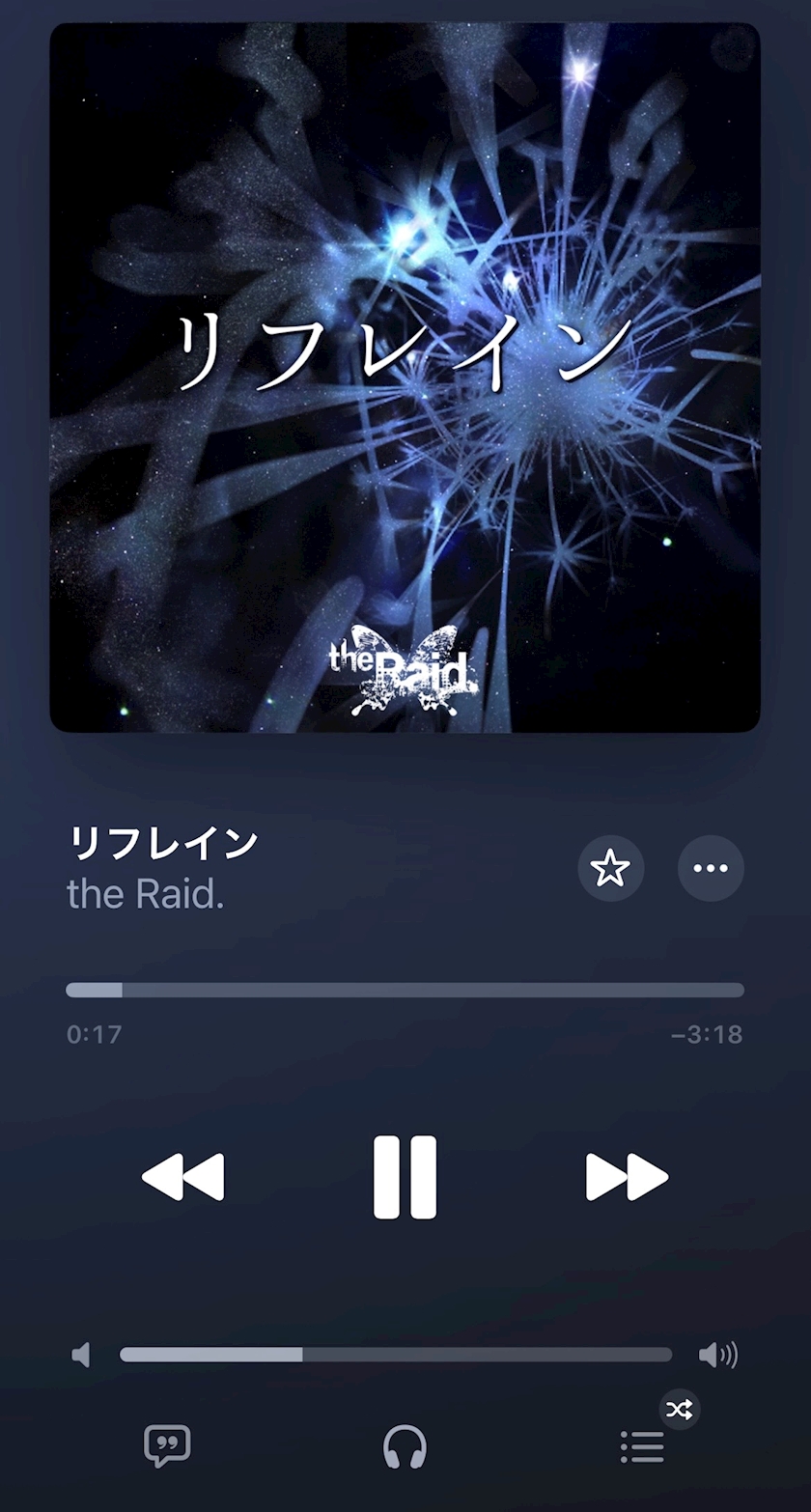Go back to the previous track
Screen dimensions: 811x1512
coord(183,1177)
